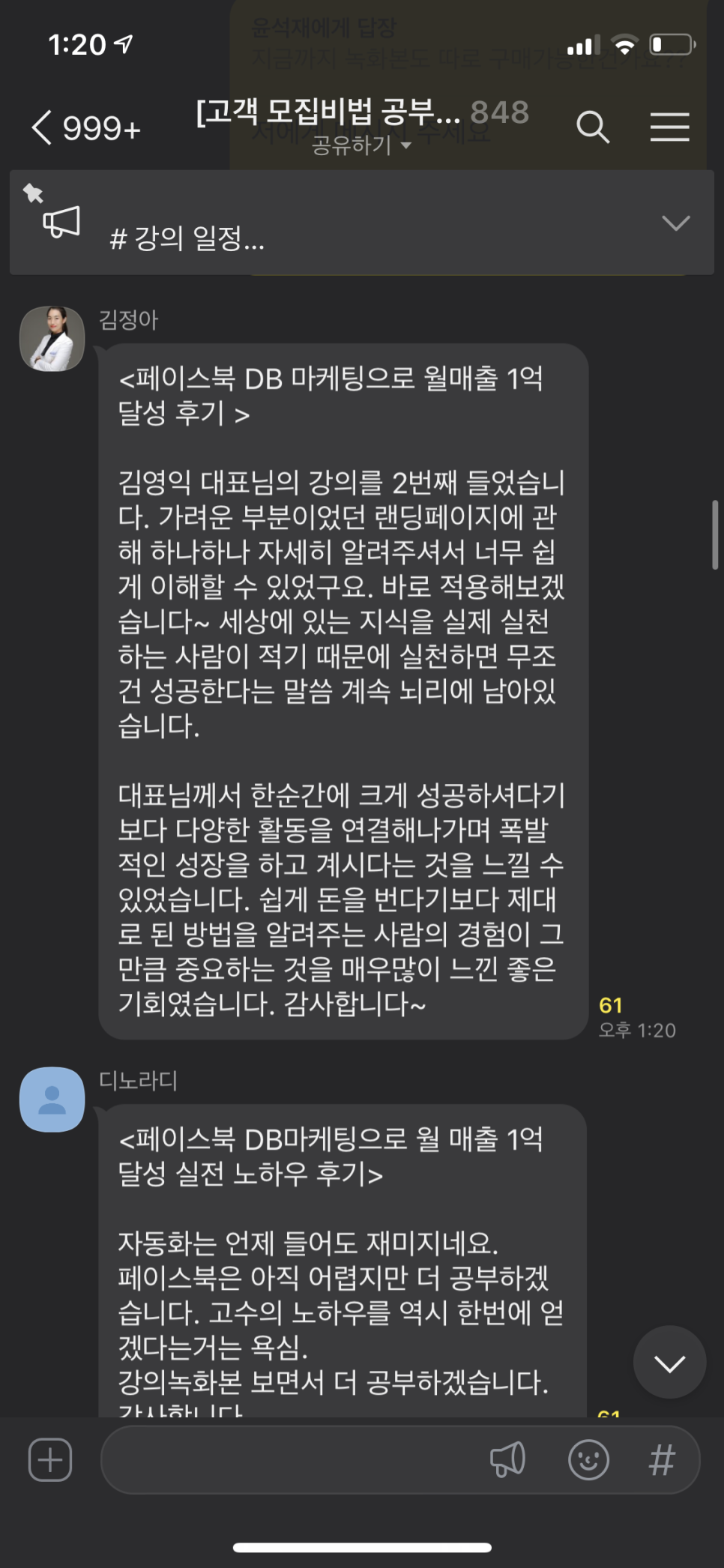The width and height of the screenshot is (724, 1568).
Task: Tap the megaphone icon in input bar
Action: (507, 1459)
